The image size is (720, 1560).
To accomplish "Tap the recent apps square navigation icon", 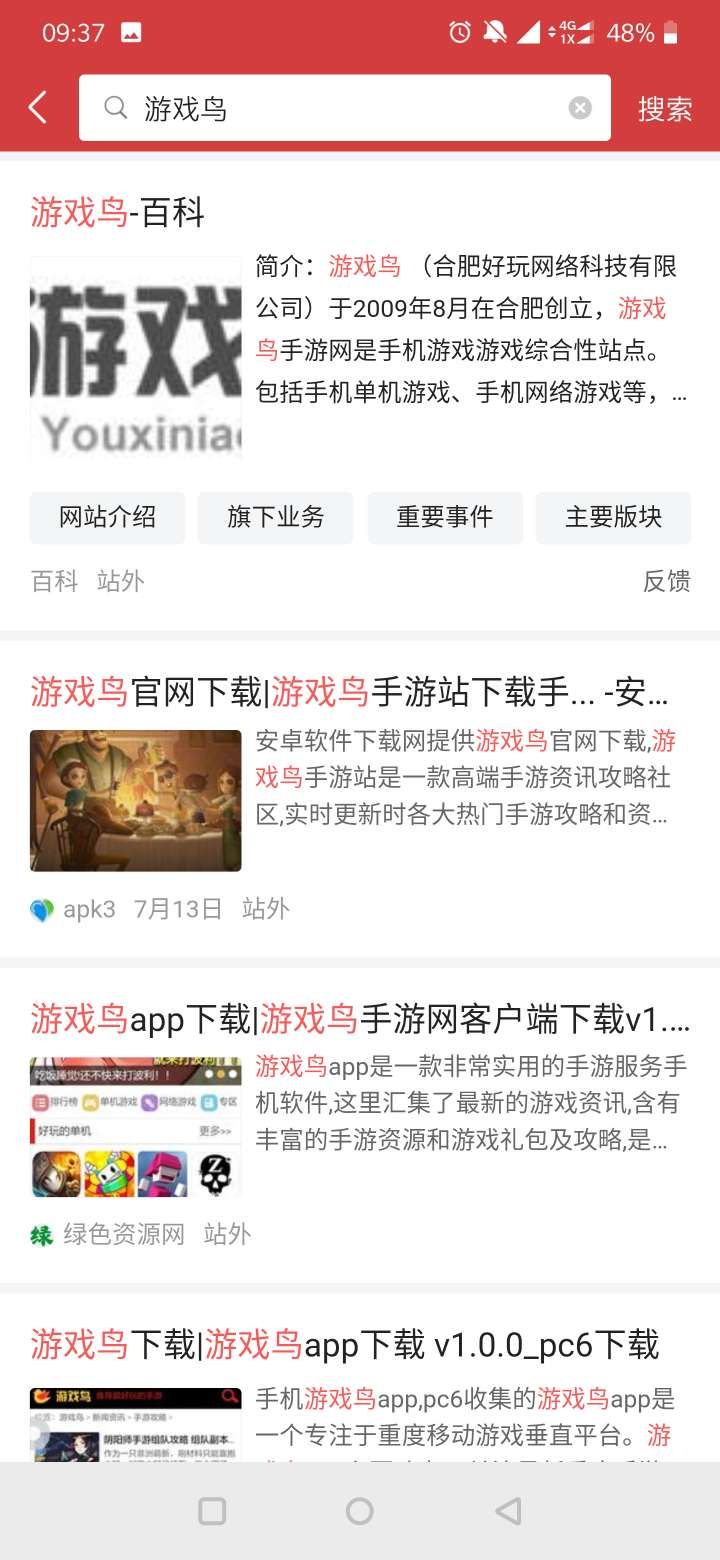I will point(213,1512).
